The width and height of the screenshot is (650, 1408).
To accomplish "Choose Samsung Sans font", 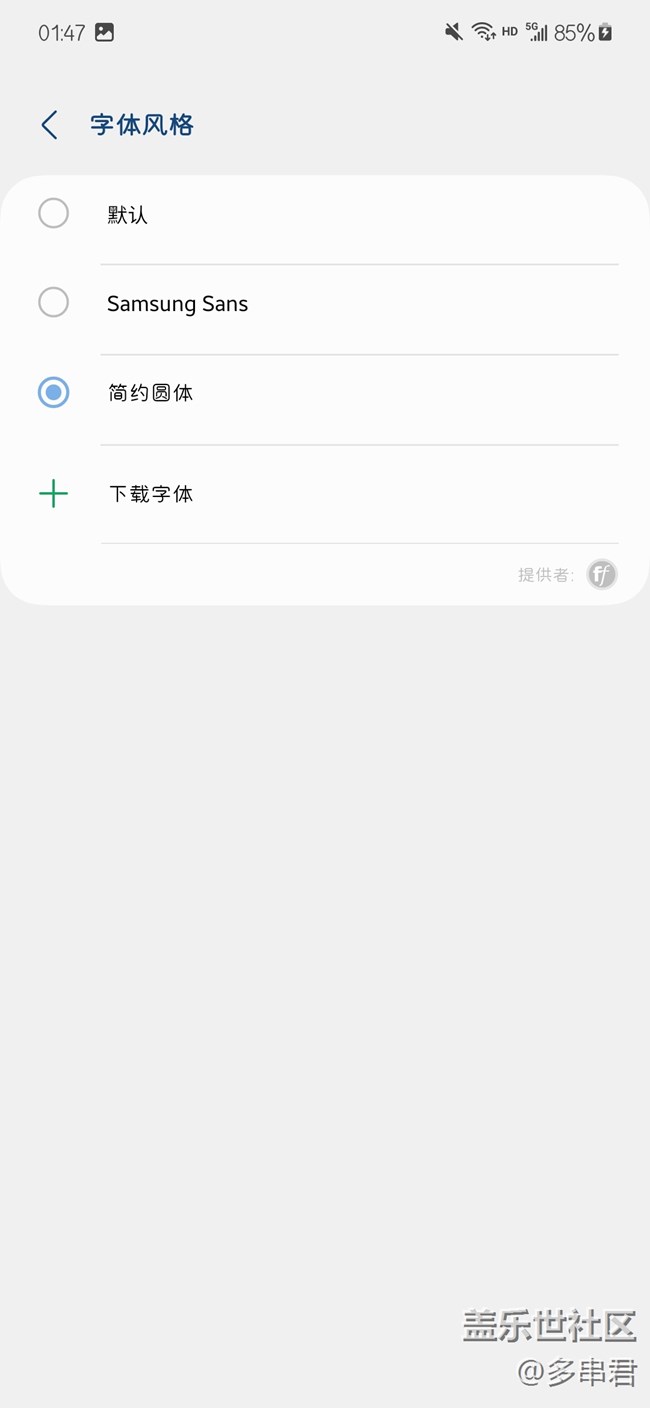I will (54, 303).
